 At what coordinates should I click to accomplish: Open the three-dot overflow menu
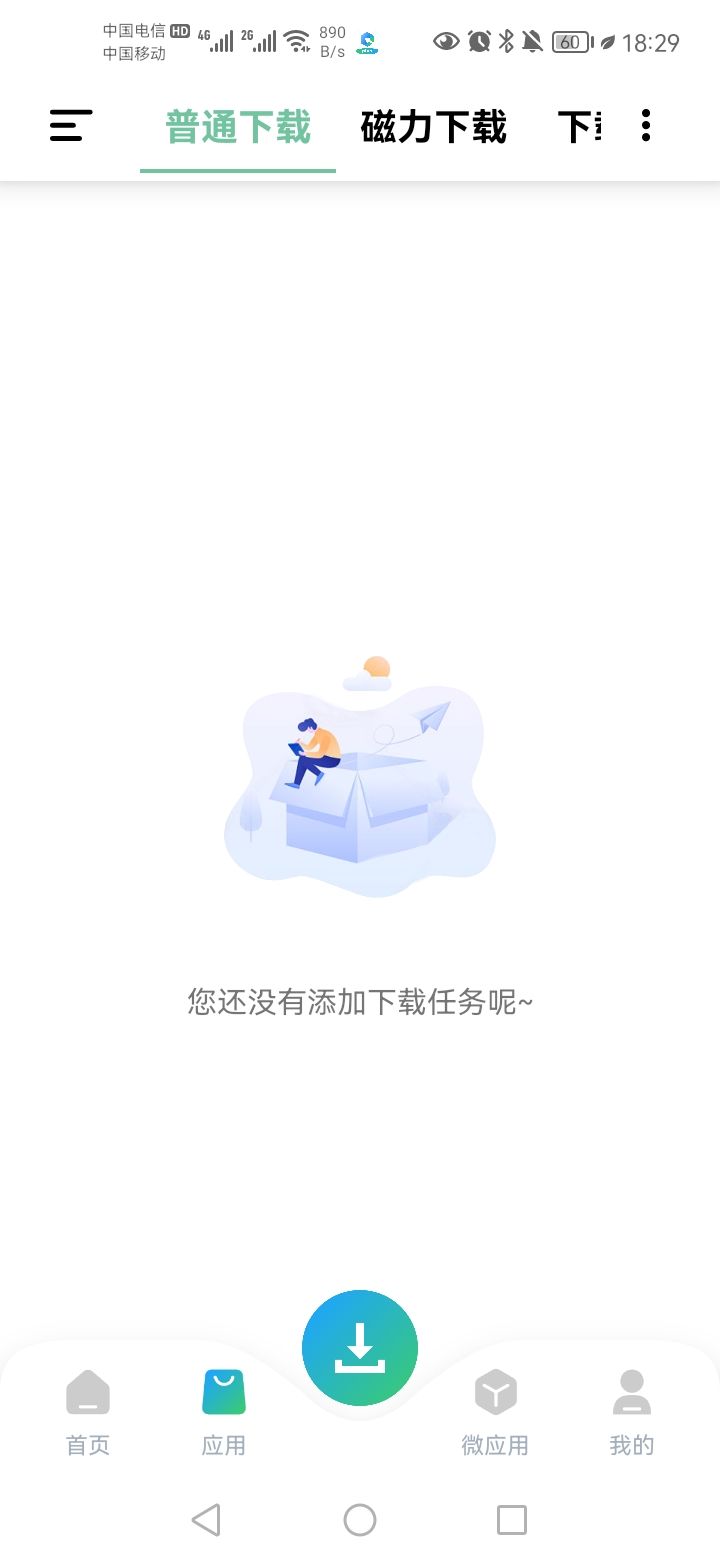pyautogui.click(x=646, y=126)
